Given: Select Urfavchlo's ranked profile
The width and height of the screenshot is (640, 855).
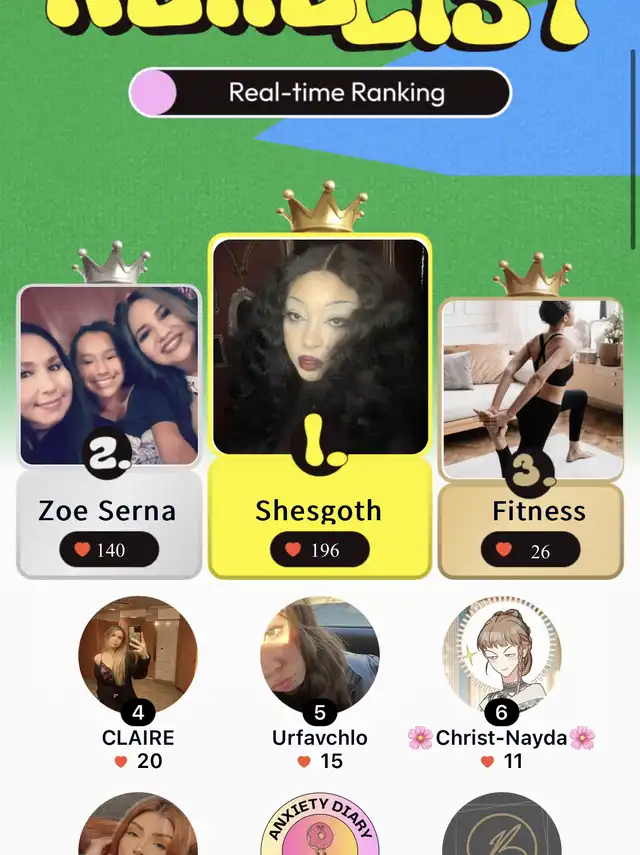Looking at the screenshot, I should [320, 656].
